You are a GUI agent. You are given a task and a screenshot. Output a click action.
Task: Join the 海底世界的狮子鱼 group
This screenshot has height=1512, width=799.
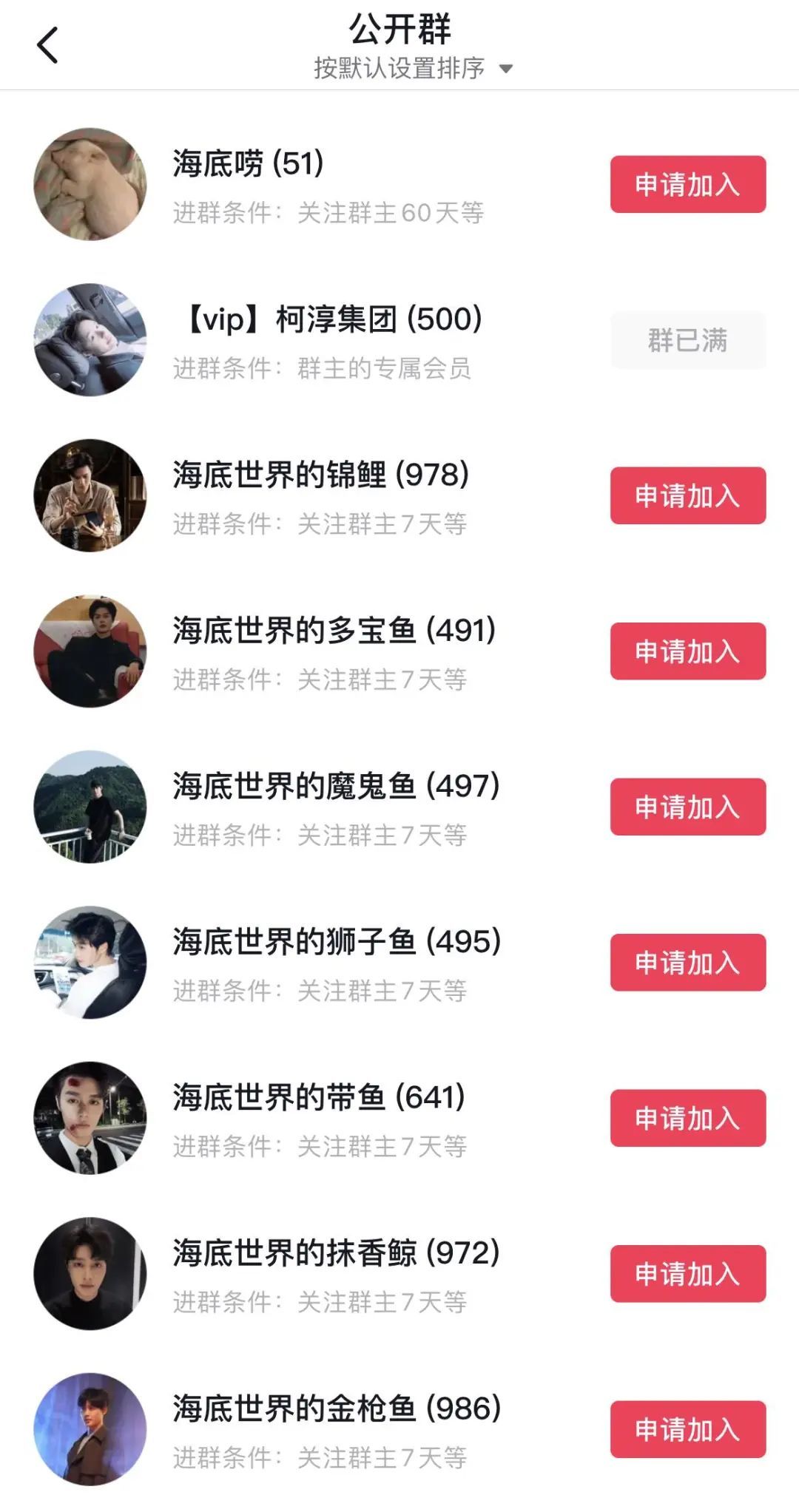click(x=687, y=963)
